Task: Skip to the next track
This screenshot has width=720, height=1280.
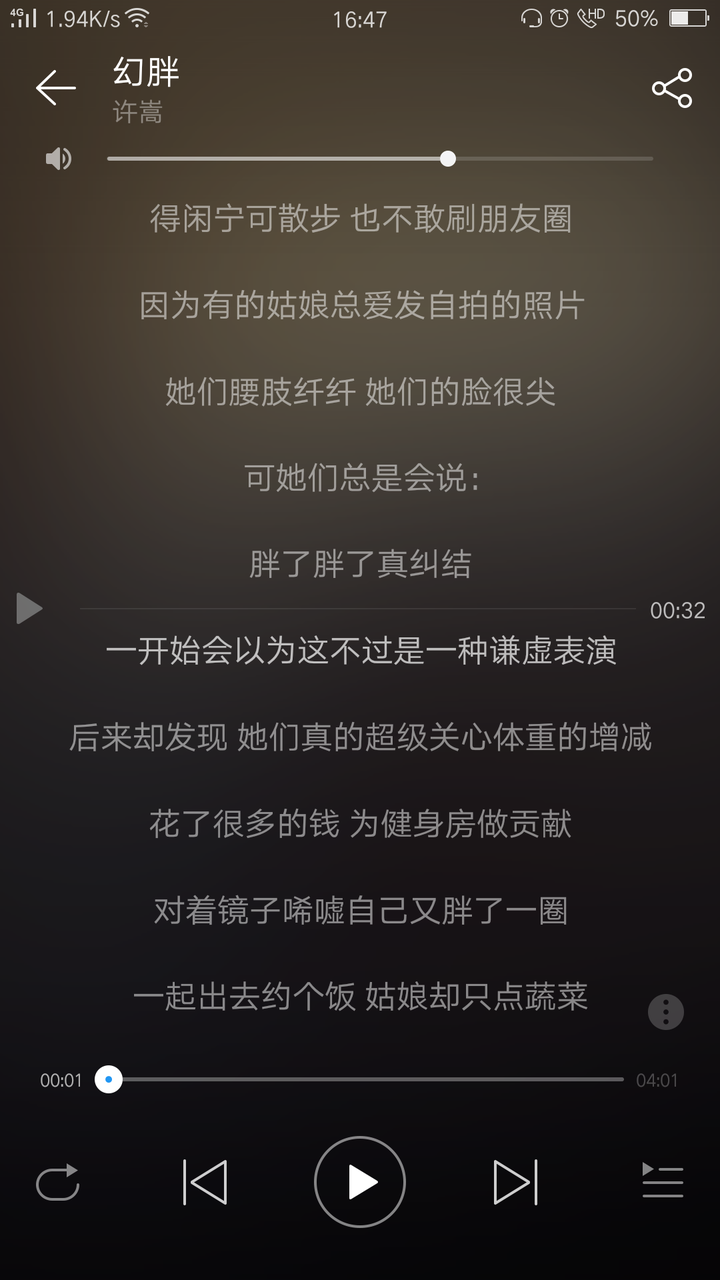Action: [x=515, y=1182]
